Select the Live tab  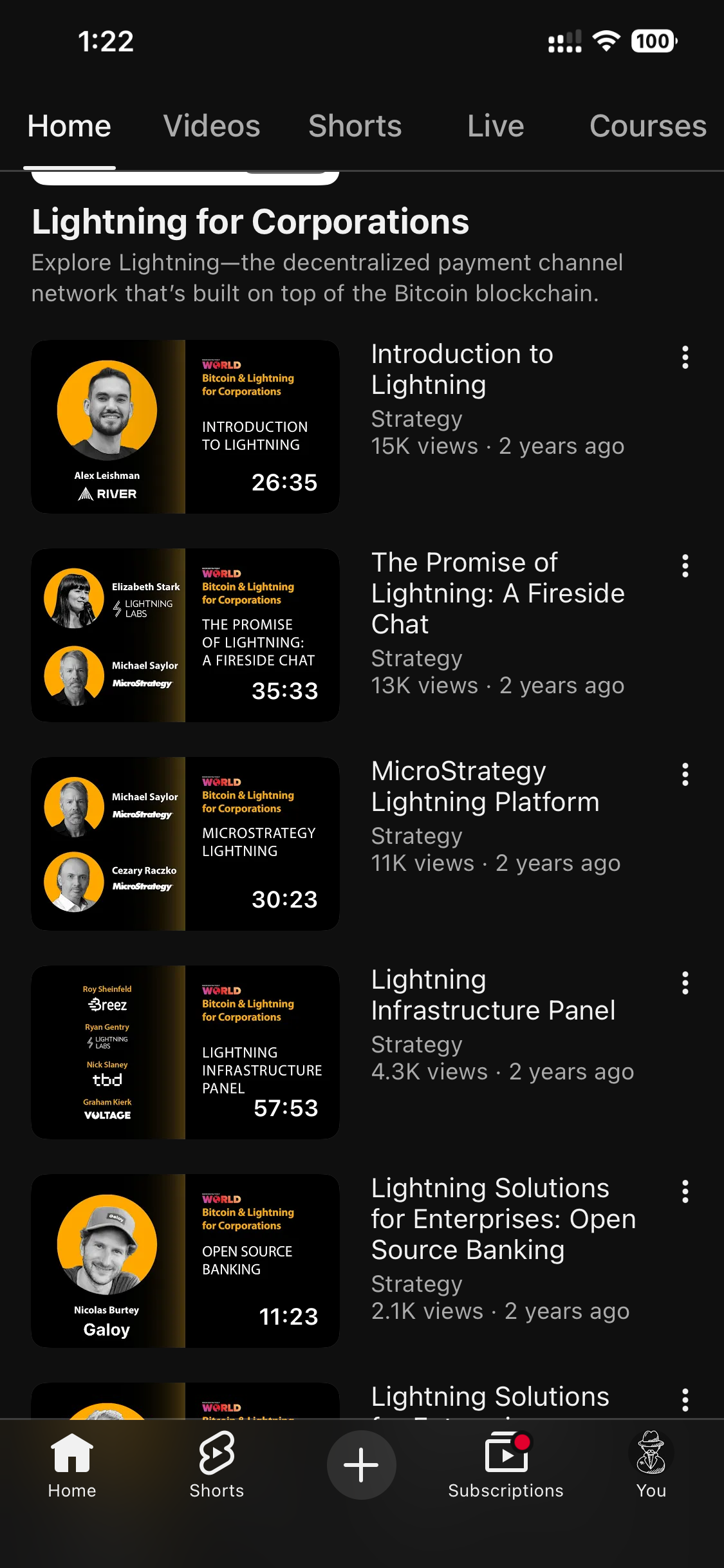tap(496, 126)
